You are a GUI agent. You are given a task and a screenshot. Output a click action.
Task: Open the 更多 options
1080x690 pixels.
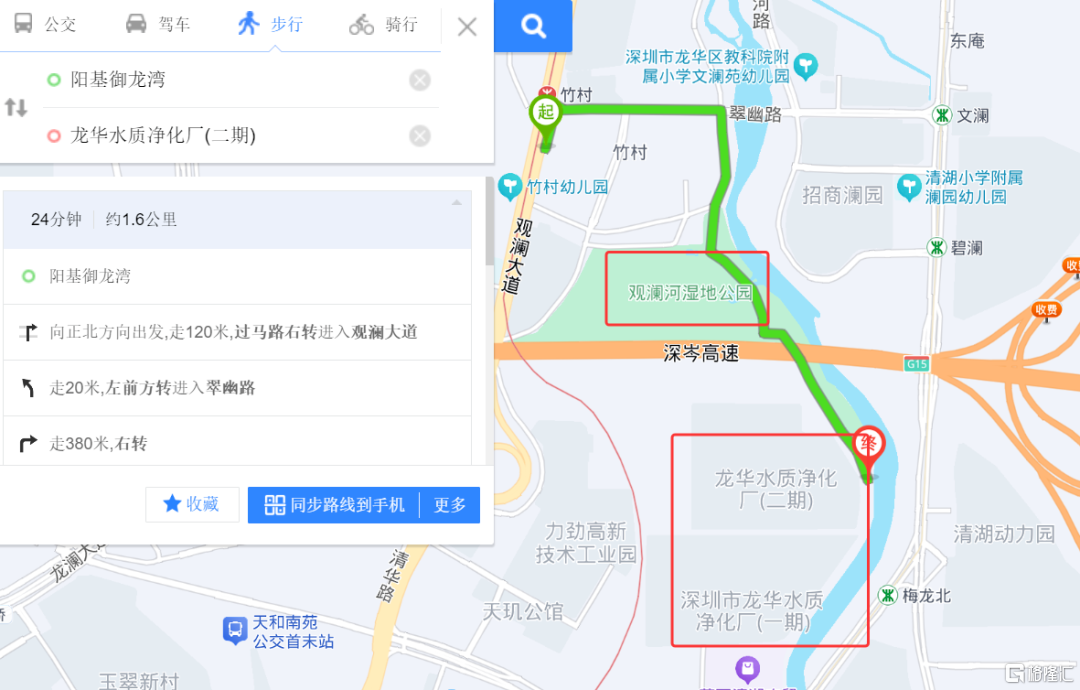[450, 505]
